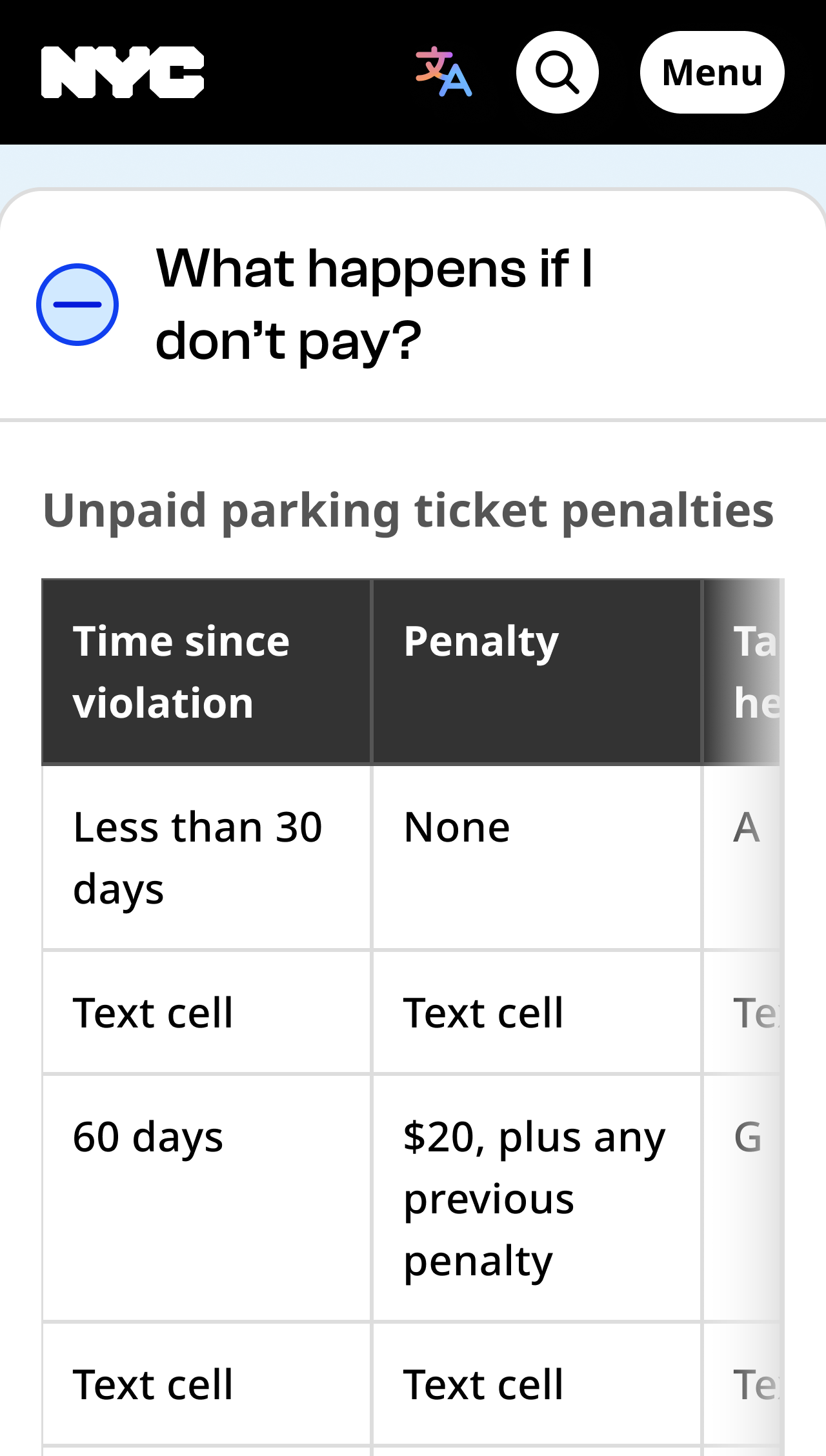Viewport: 826px width, 1456px height.
Task: Click the Menu button in the header
Action: (712, 72)
